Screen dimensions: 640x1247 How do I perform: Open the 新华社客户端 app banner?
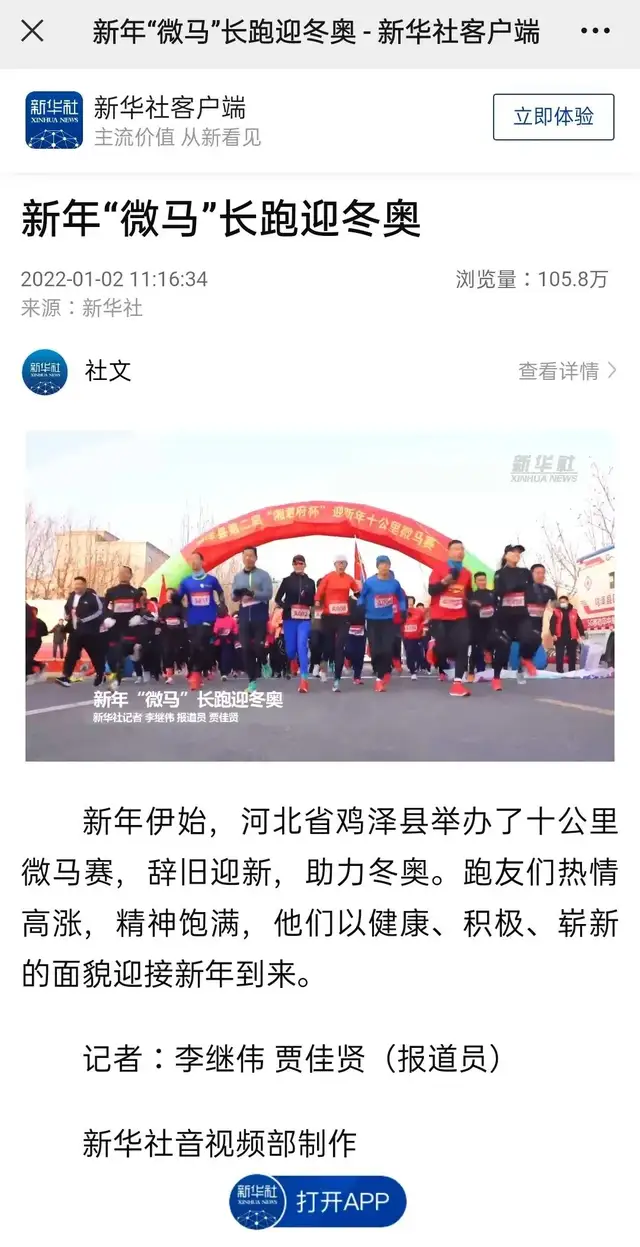(170, 120)
